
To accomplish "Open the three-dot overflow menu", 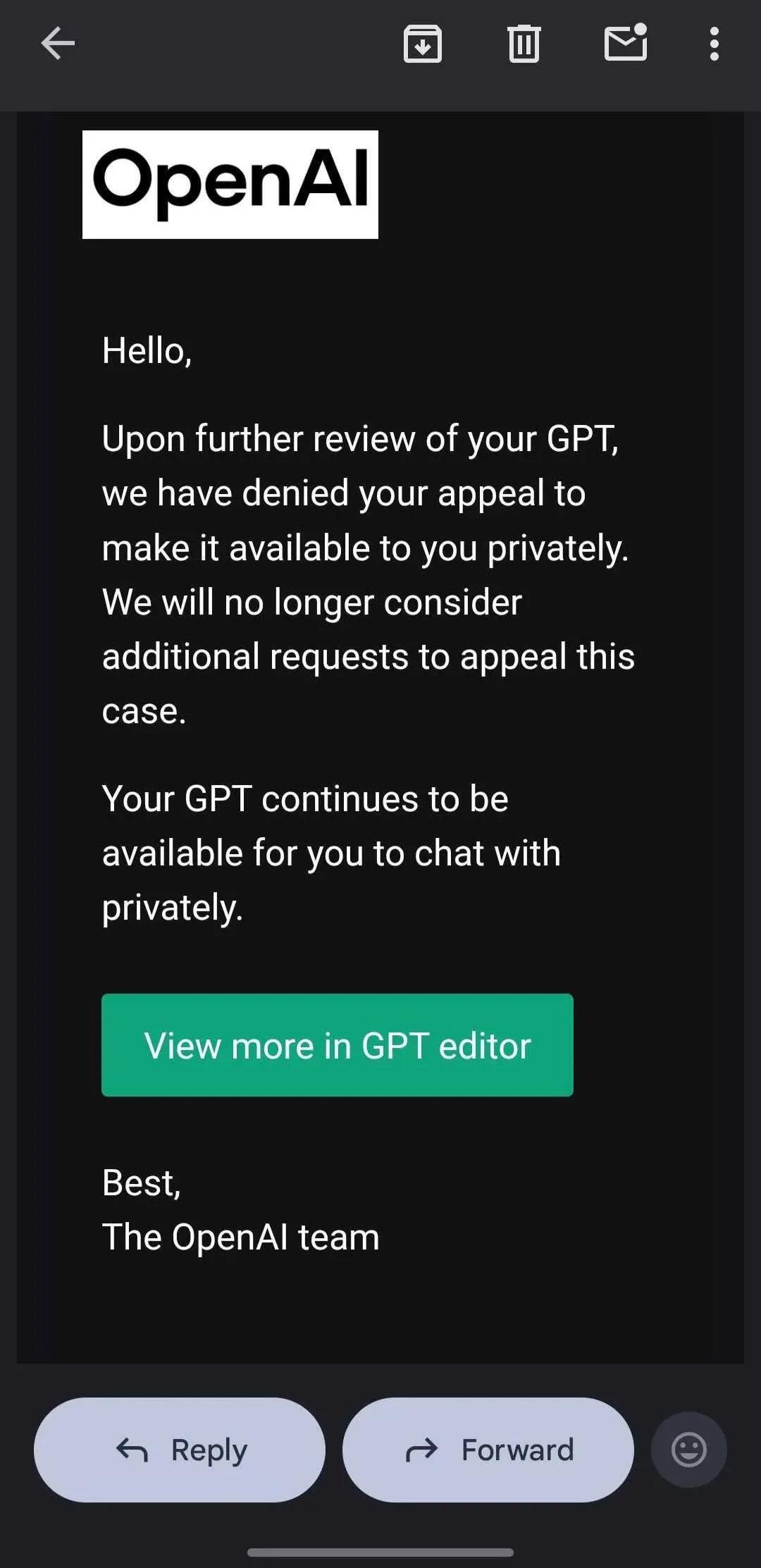I will (714, 44).
